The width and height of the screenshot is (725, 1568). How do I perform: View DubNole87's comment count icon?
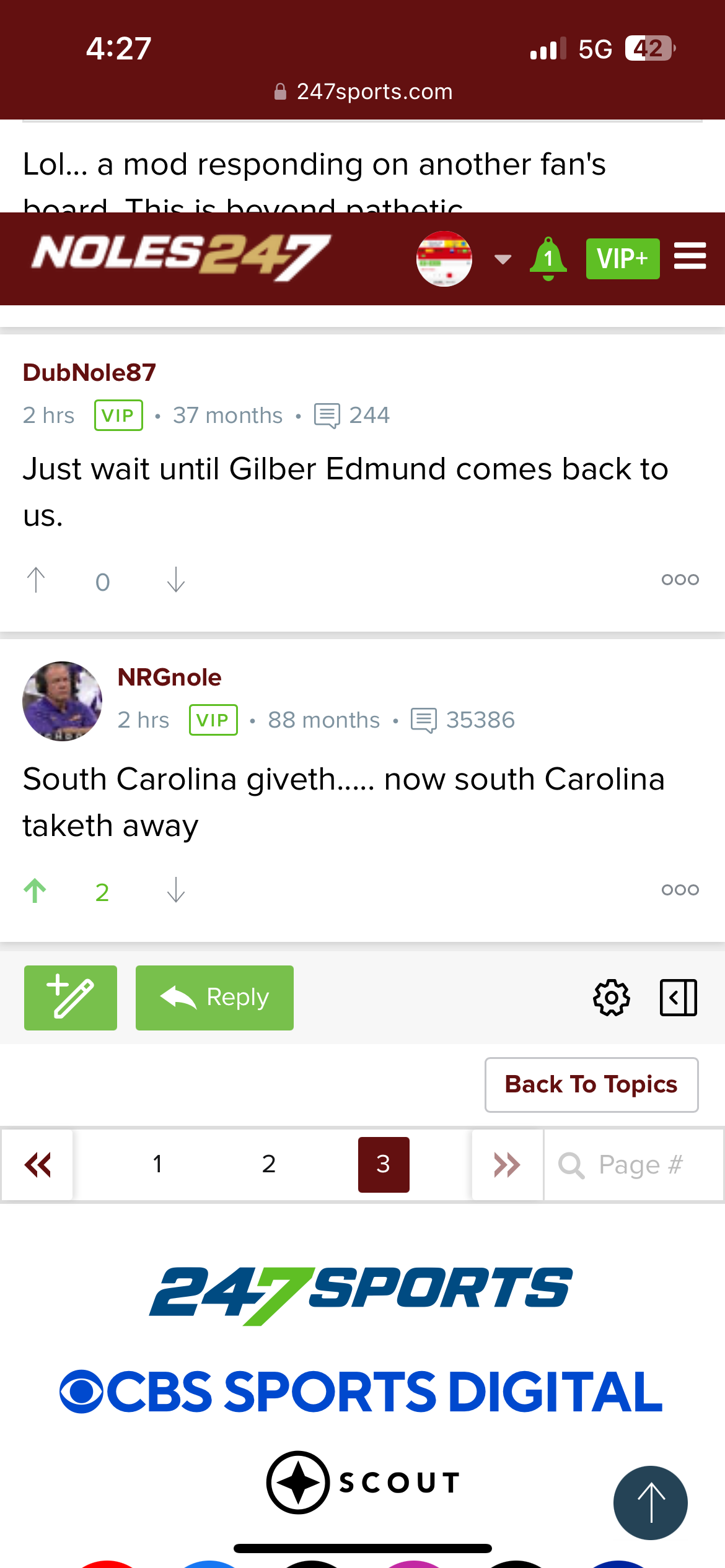coord(328,415)
